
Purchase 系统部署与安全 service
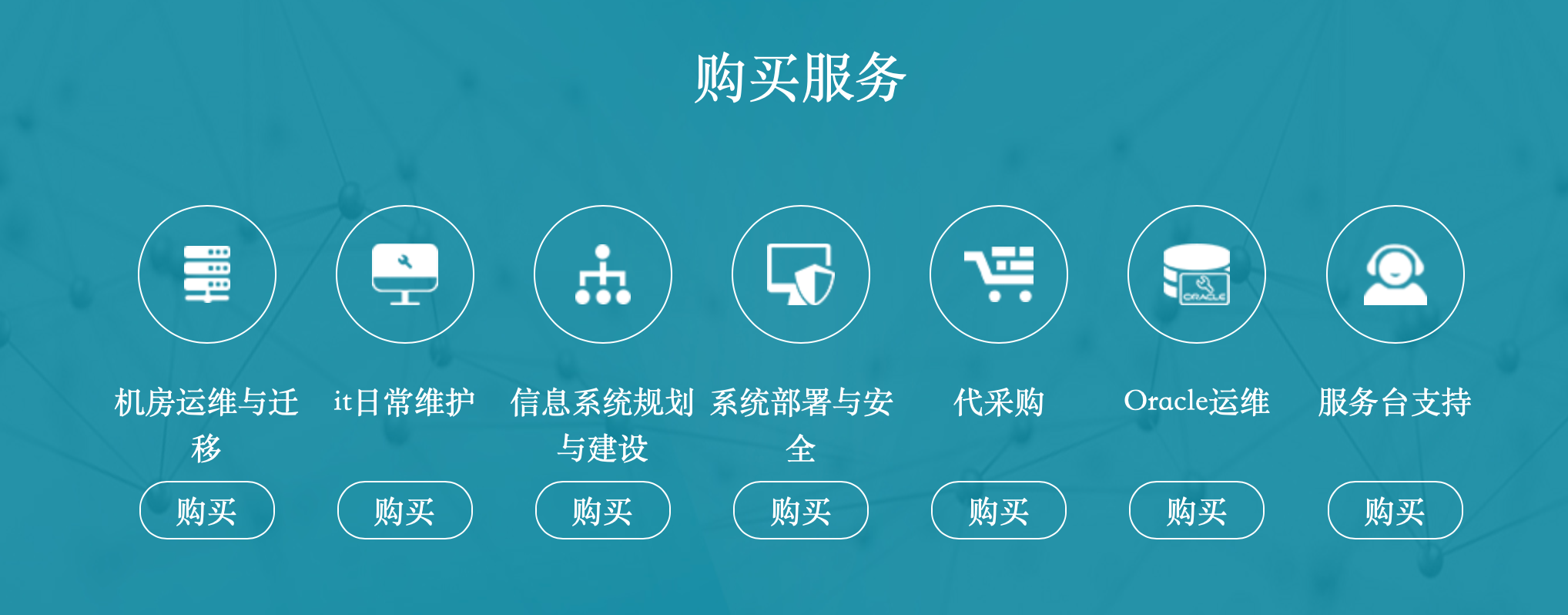(800, 510)
